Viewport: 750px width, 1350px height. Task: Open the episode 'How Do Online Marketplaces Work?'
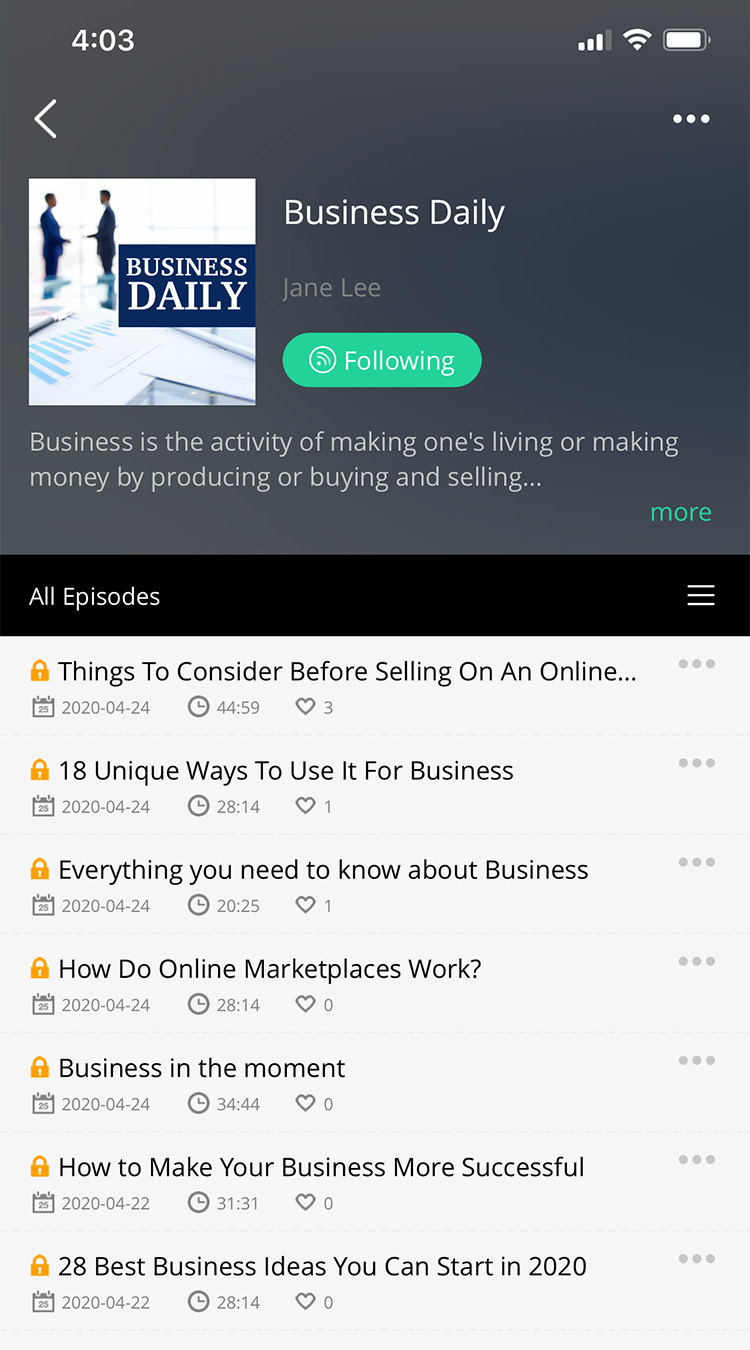(270, 968)
